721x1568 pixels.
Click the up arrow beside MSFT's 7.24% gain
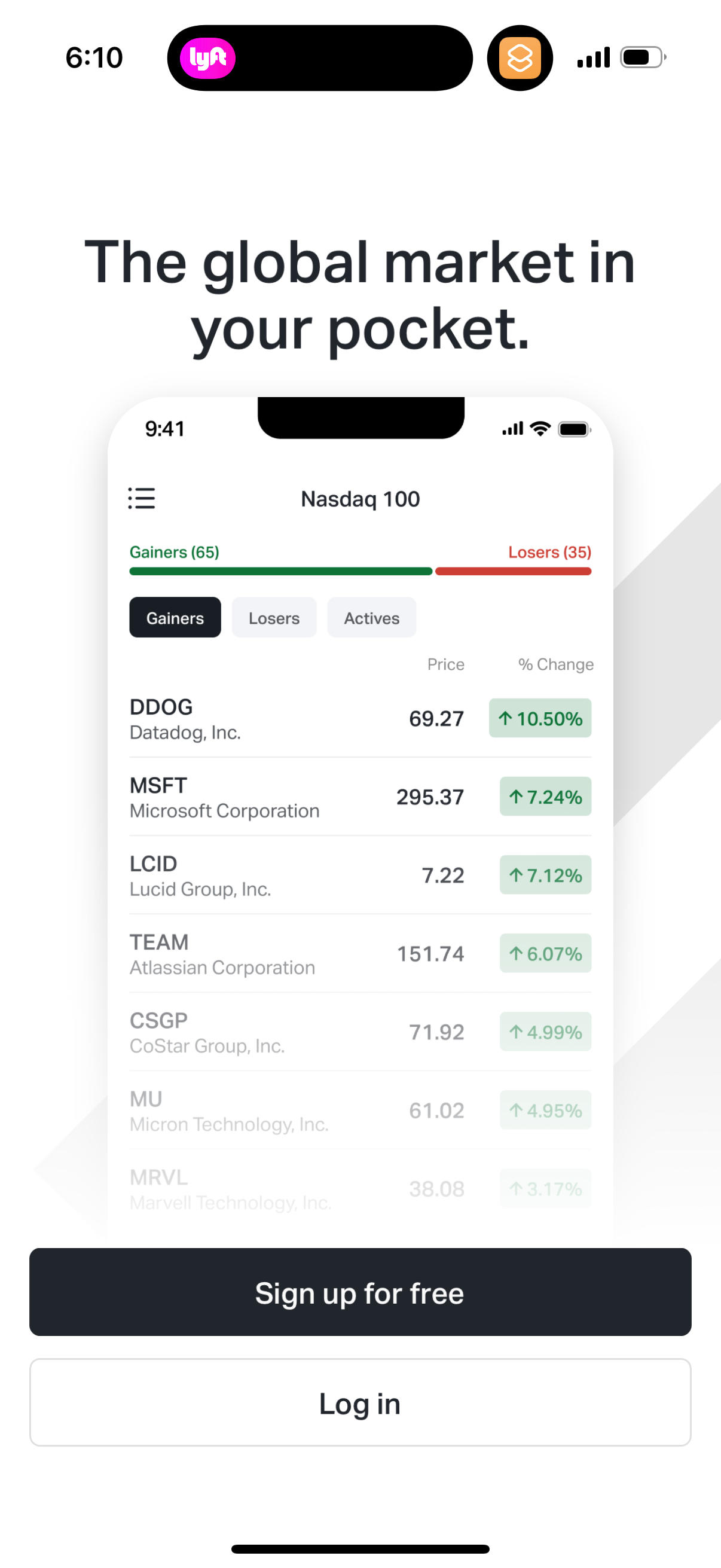(517, 796)
